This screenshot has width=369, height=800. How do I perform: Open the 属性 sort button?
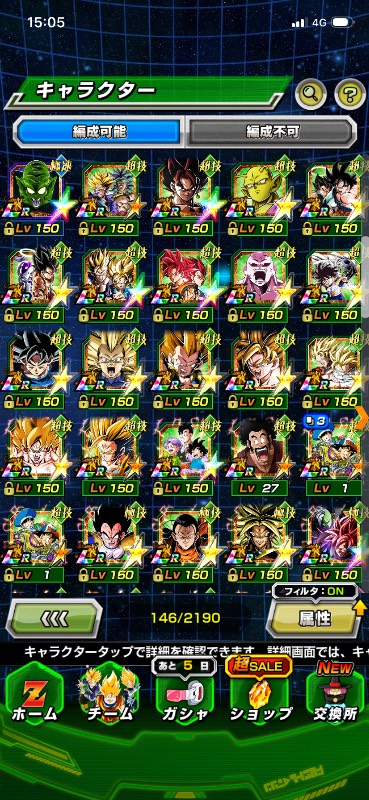(314, 618)
